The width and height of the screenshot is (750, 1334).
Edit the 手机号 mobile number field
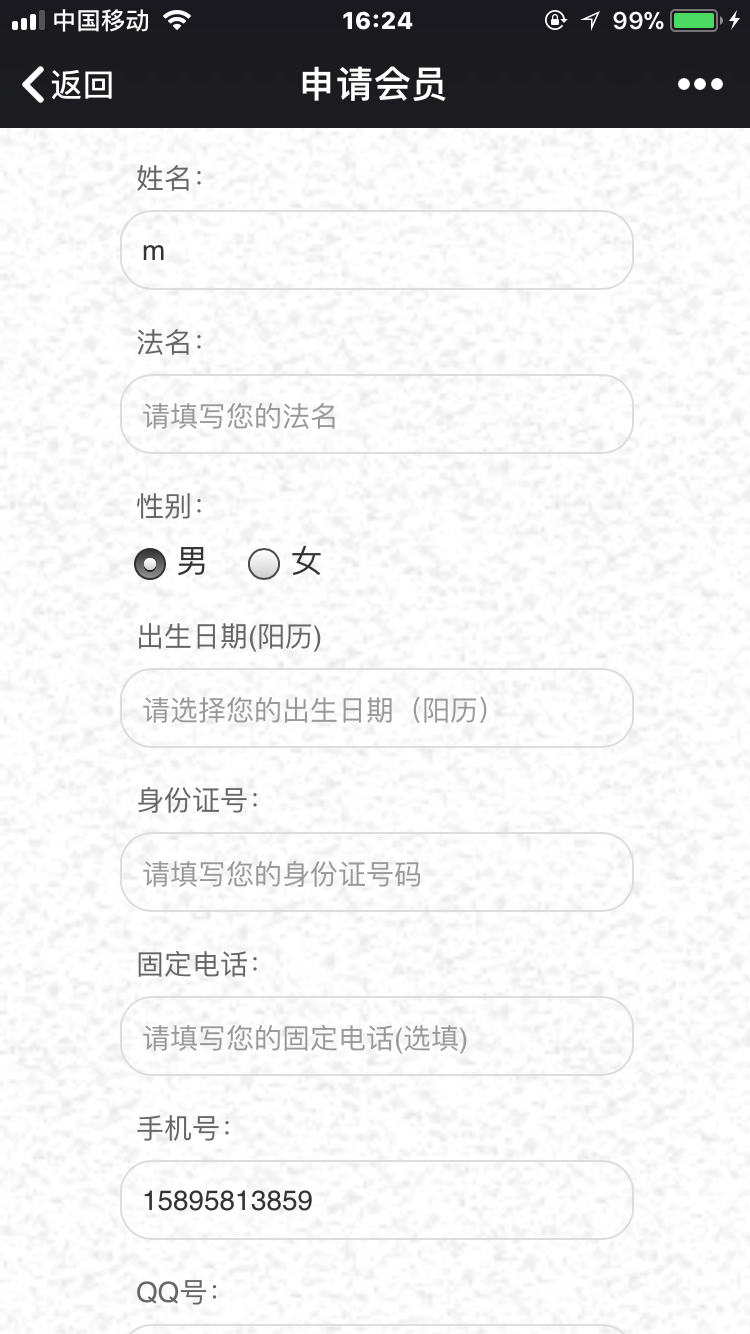(x=376, y=1200)
